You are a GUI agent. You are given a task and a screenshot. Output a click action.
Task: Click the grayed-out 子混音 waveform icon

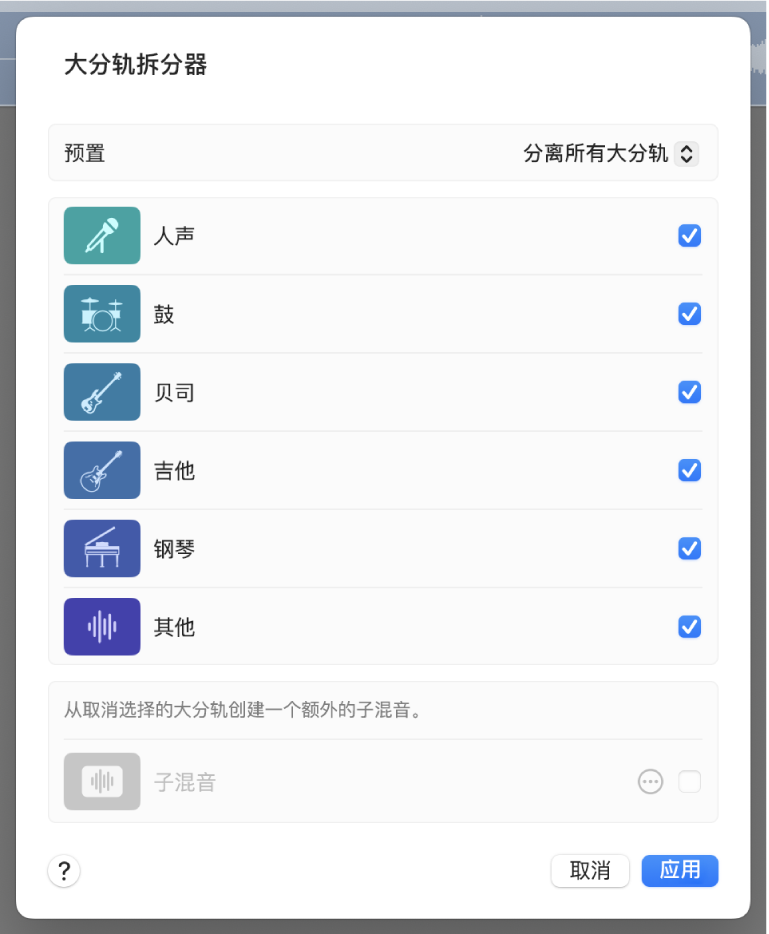101,782
